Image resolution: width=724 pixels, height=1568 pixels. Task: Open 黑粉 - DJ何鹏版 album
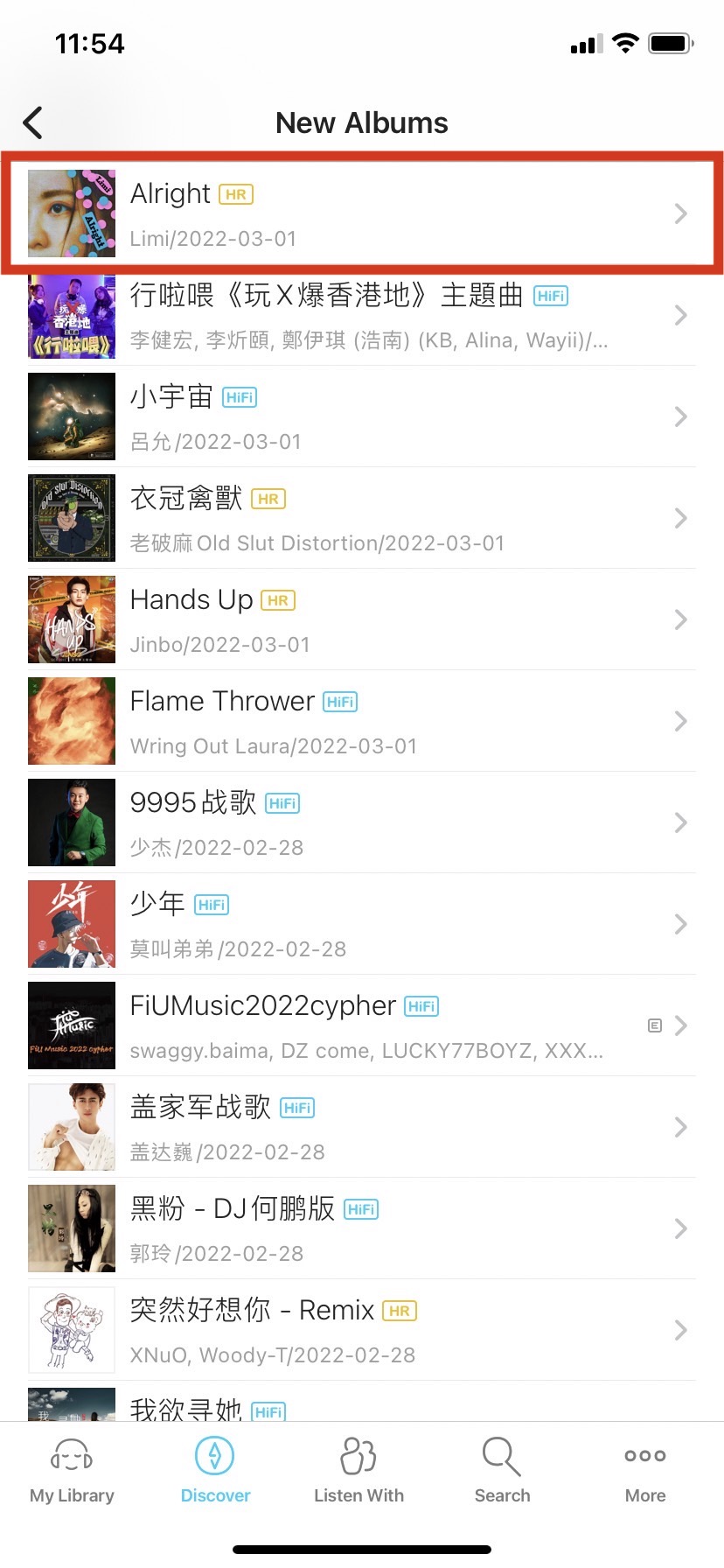[x=362, y=1229]
